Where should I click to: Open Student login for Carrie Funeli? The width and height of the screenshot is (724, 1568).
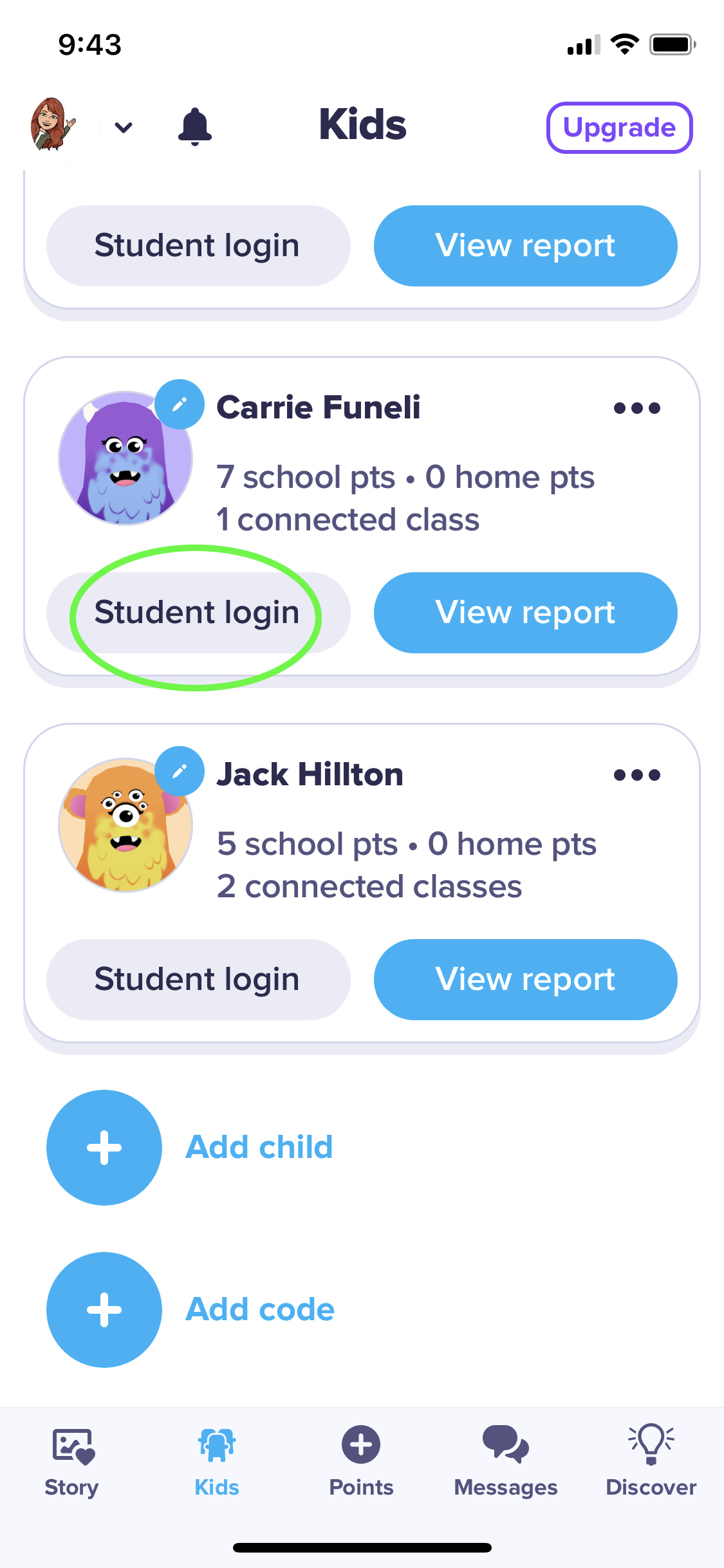coord(197,612)
